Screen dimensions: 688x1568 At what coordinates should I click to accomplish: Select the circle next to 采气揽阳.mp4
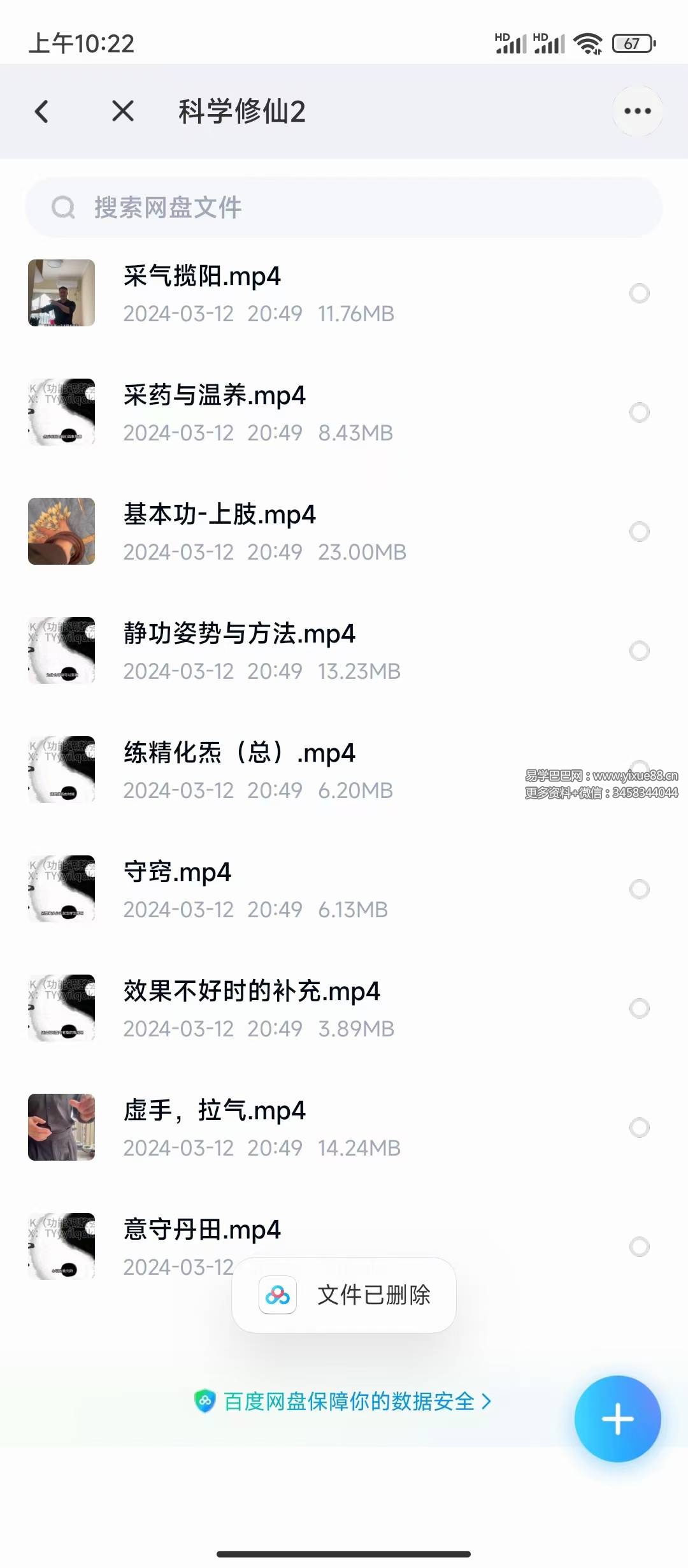pyautogui.click(x=639, y=293)
